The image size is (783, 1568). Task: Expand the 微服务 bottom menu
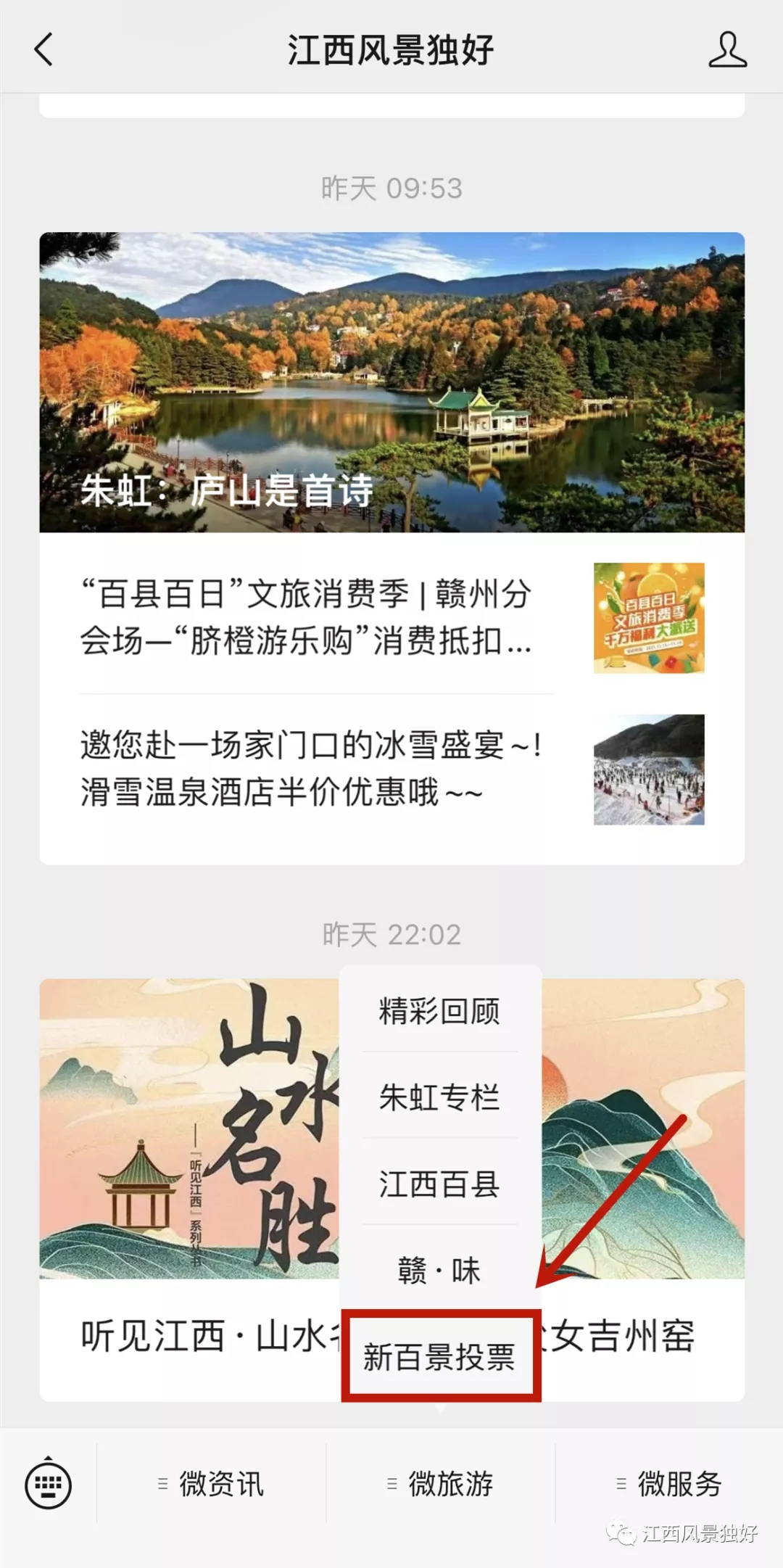[669, 1484]
